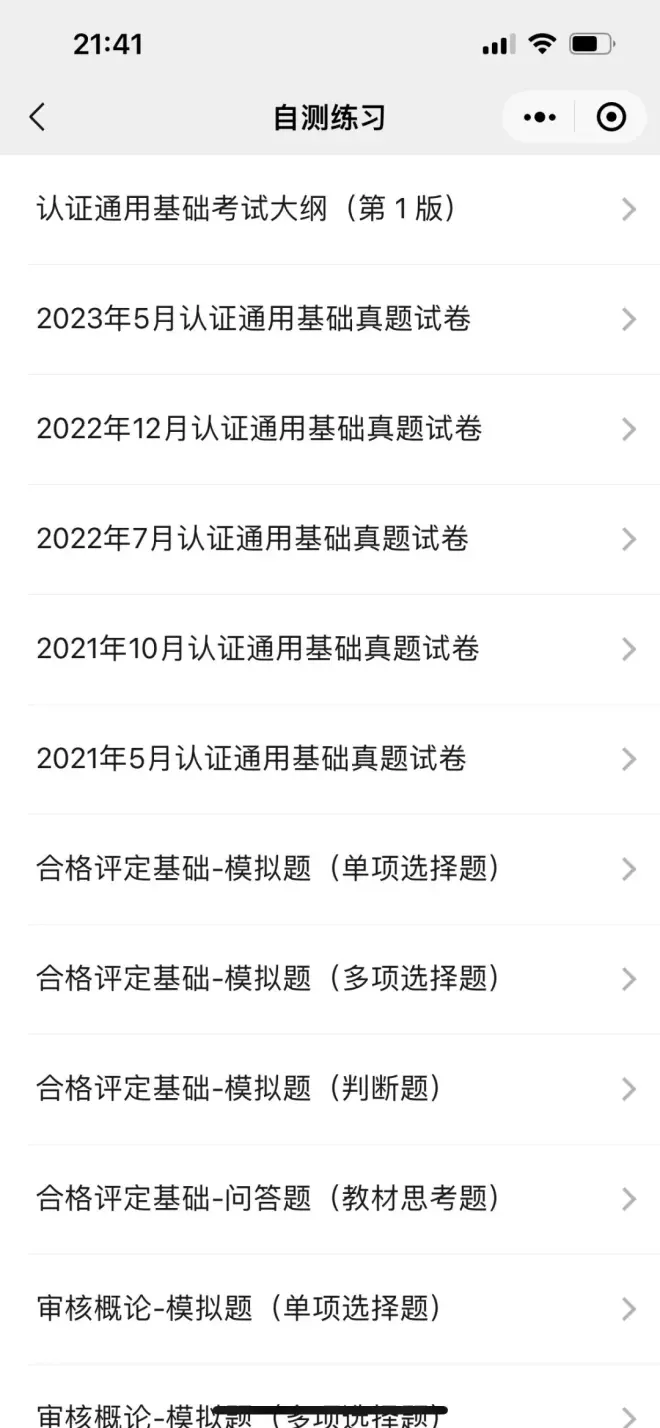Open 合格评定基础-问答题（教材思考题）

coord(330,1199)
